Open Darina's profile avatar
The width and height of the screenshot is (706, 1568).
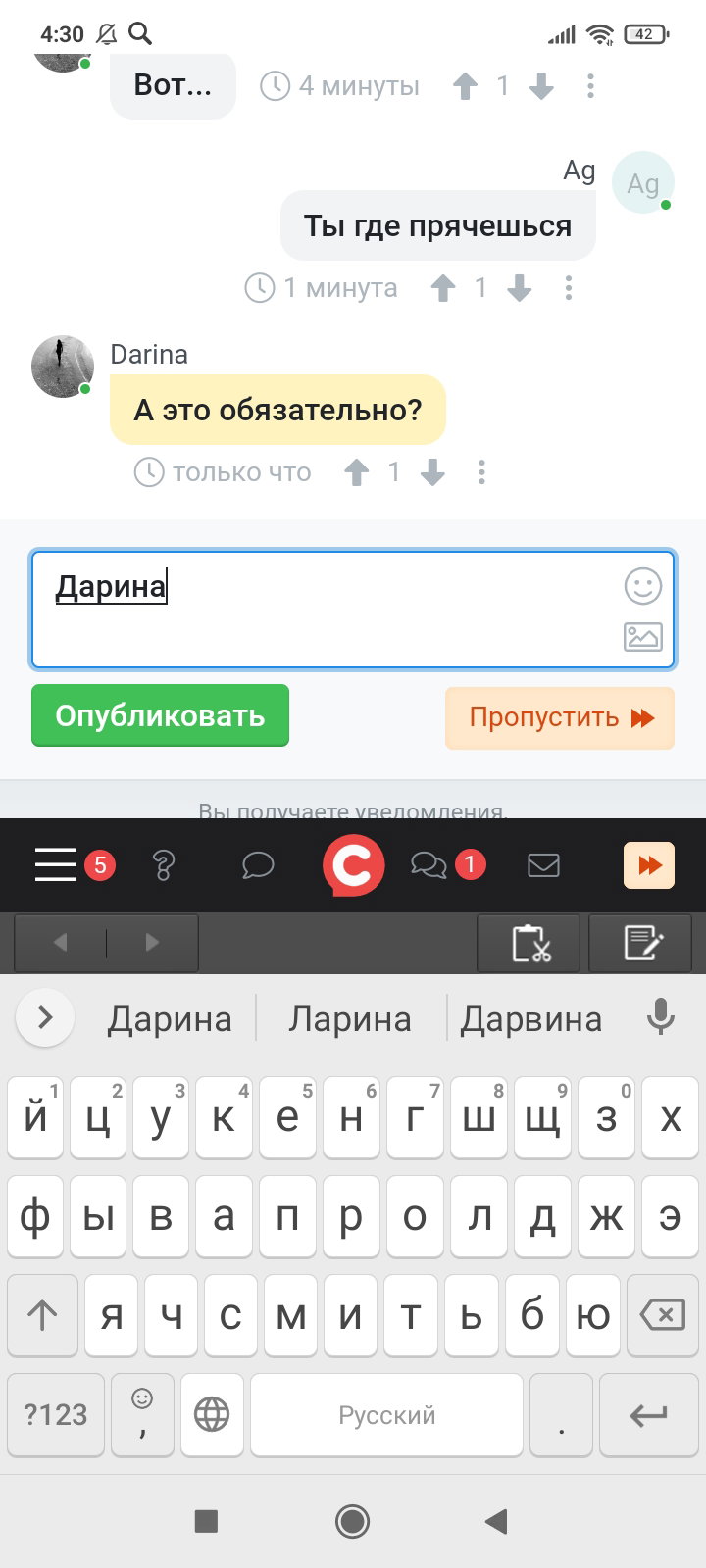point(63,367)
